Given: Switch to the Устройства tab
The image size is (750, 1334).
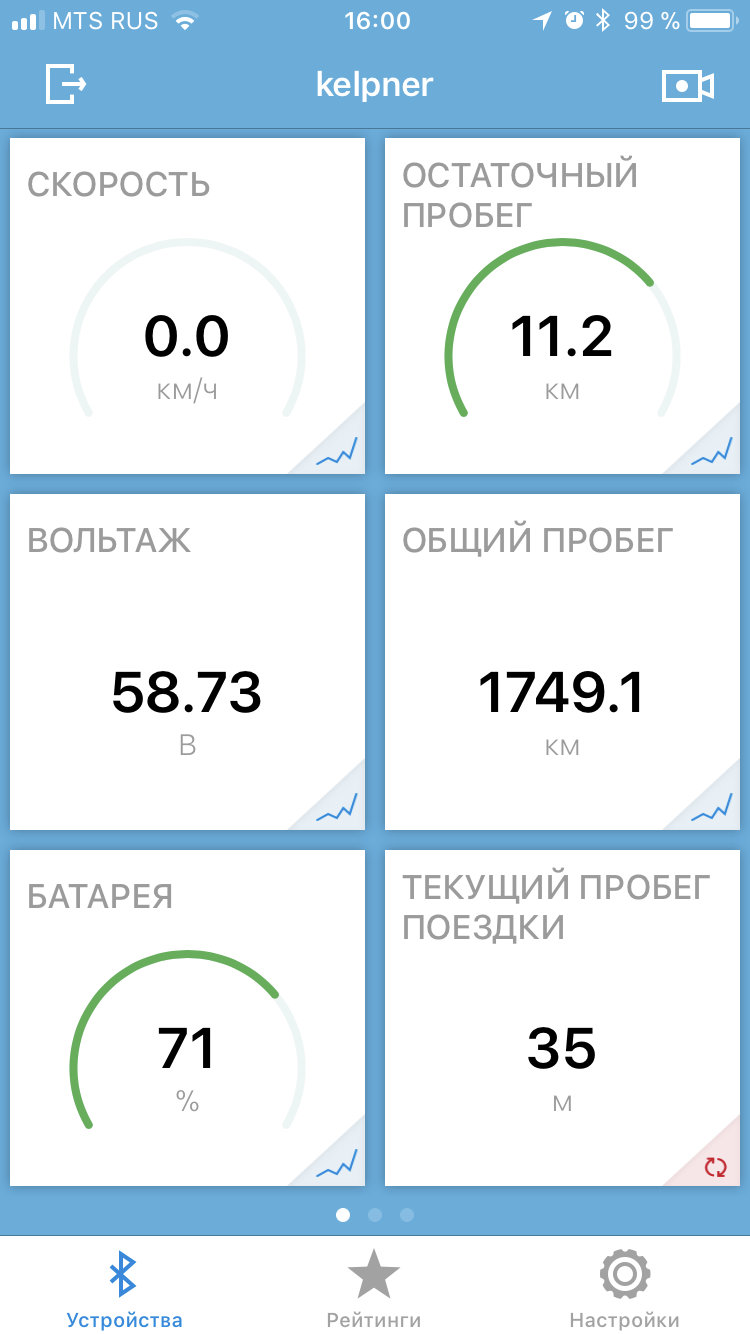Looking at the screenshot, I should click(124, 1288).
